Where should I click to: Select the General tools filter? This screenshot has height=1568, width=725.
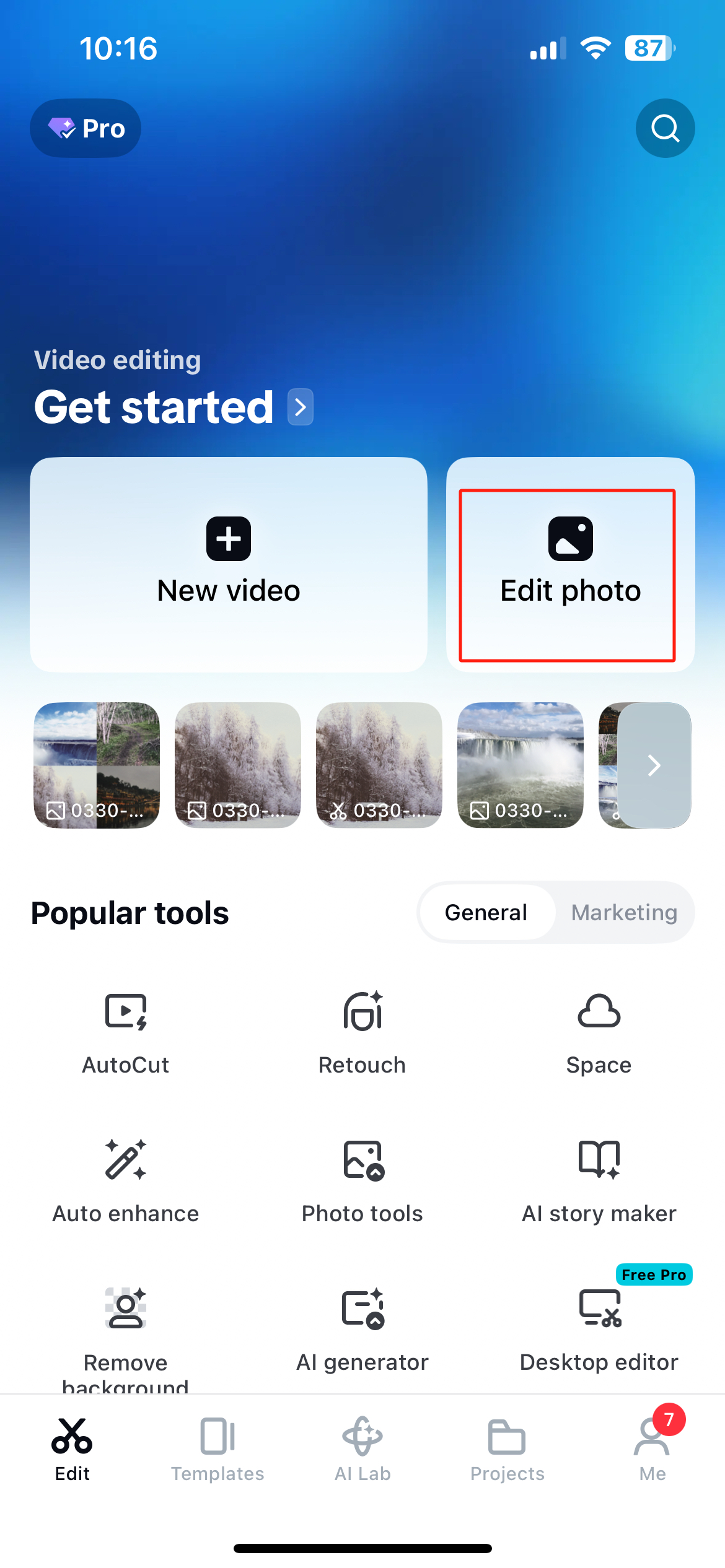486,912
